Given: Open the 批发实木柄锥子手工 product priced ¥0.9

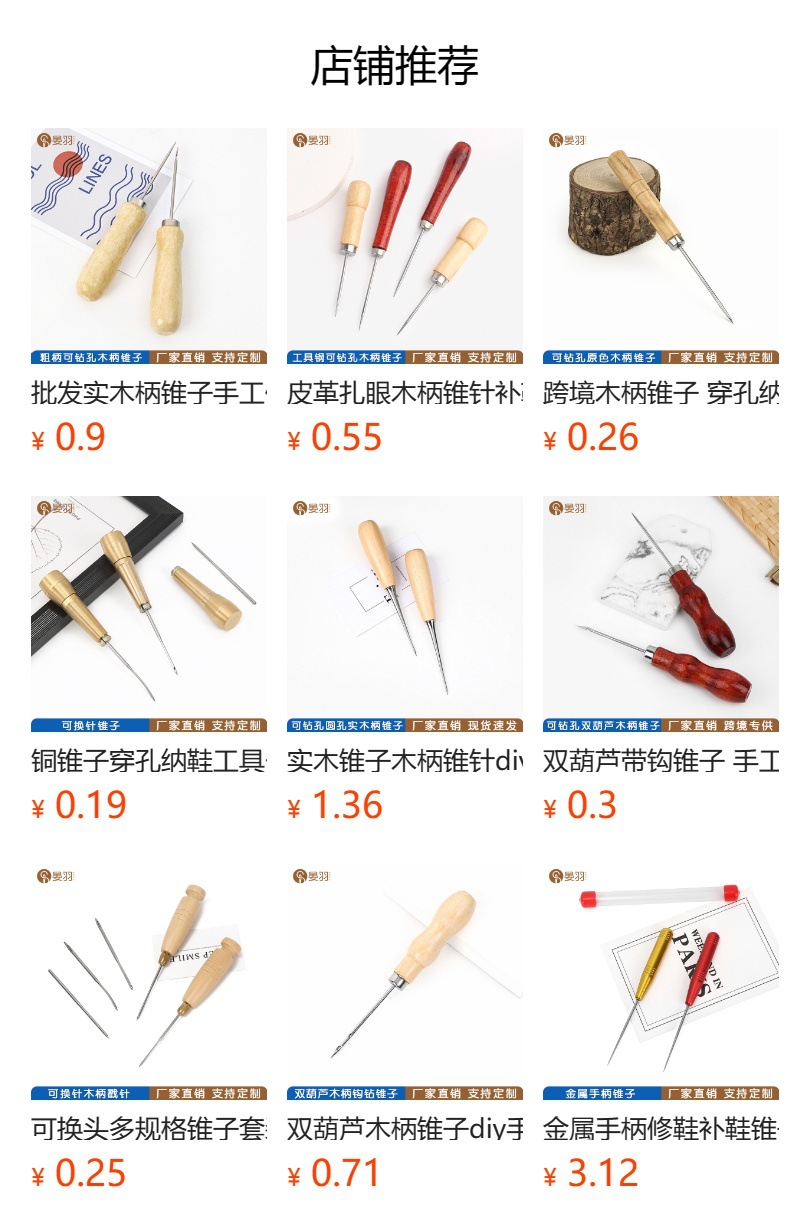Looking at the screenshot, I should tap(149, 292).
